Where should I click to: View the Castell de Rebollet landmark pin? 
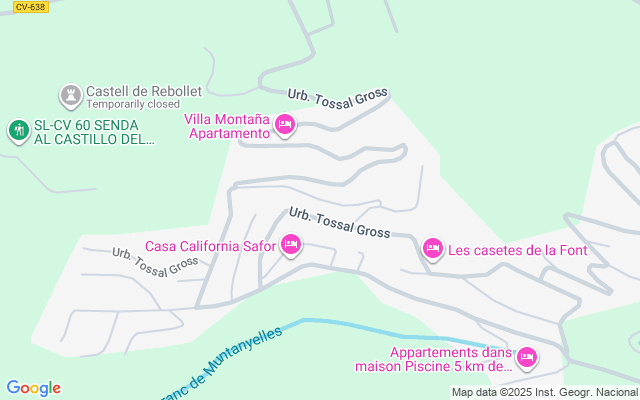71,95
